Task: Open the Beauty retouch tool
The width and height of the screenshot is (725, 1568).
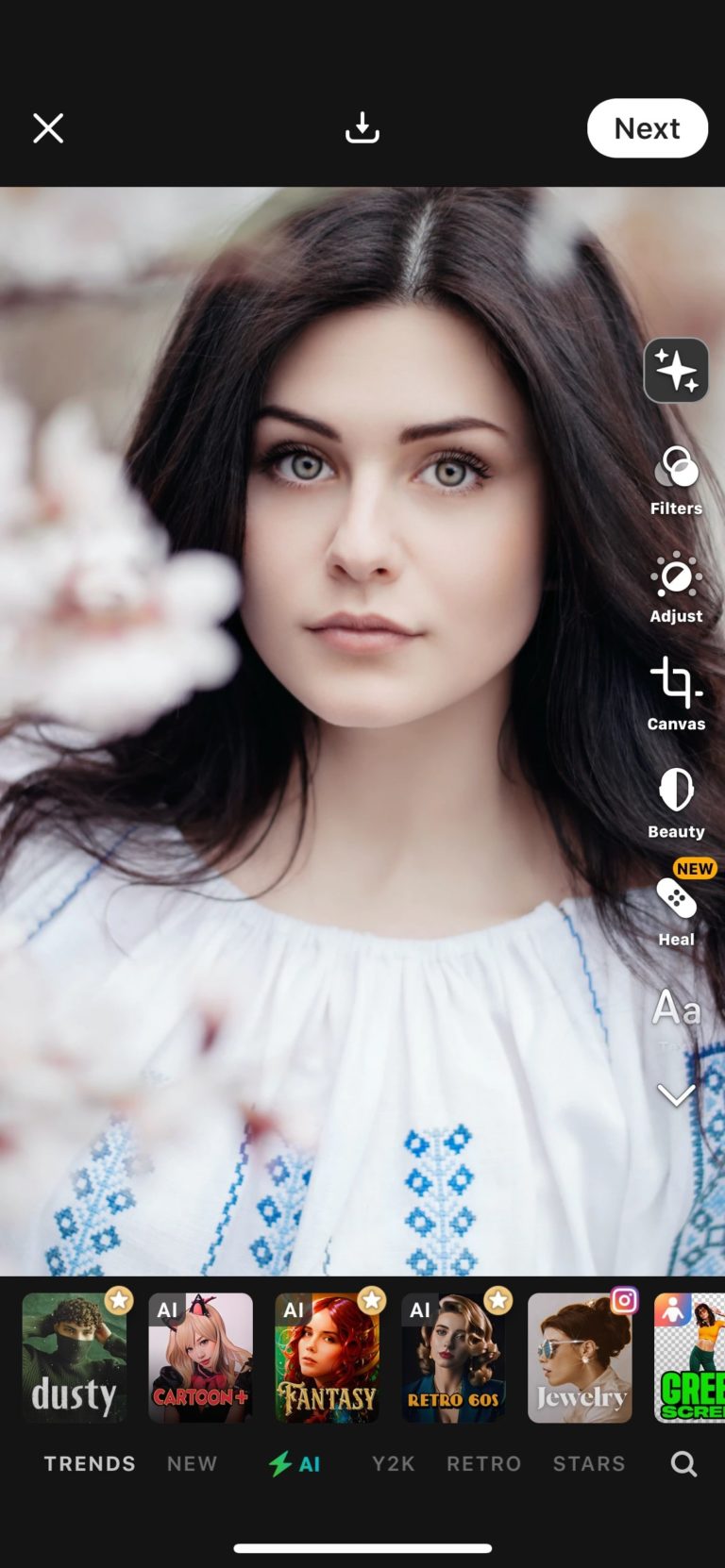Action: (676, 802)
